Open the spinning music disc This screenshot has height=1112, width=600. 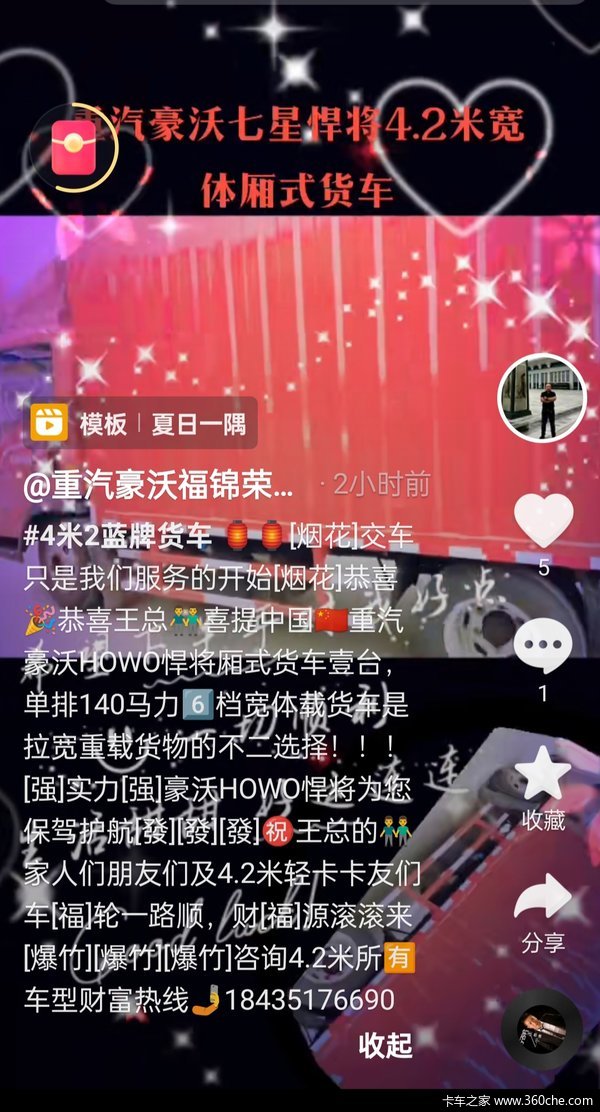(541, 1029)
